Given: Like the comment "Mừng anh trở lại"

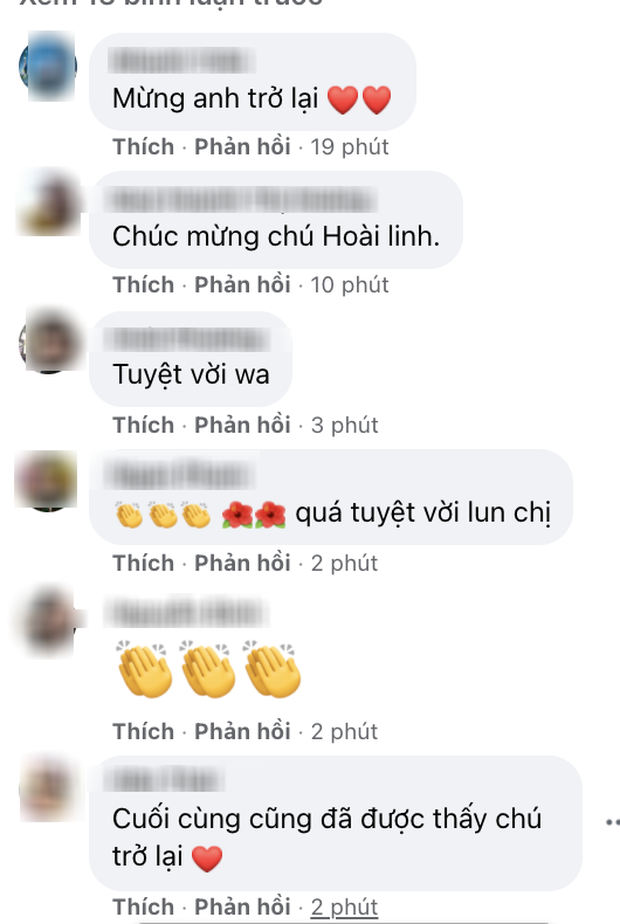Looking at the screenshot, I should pyautogui.click(x=143, y=147).
